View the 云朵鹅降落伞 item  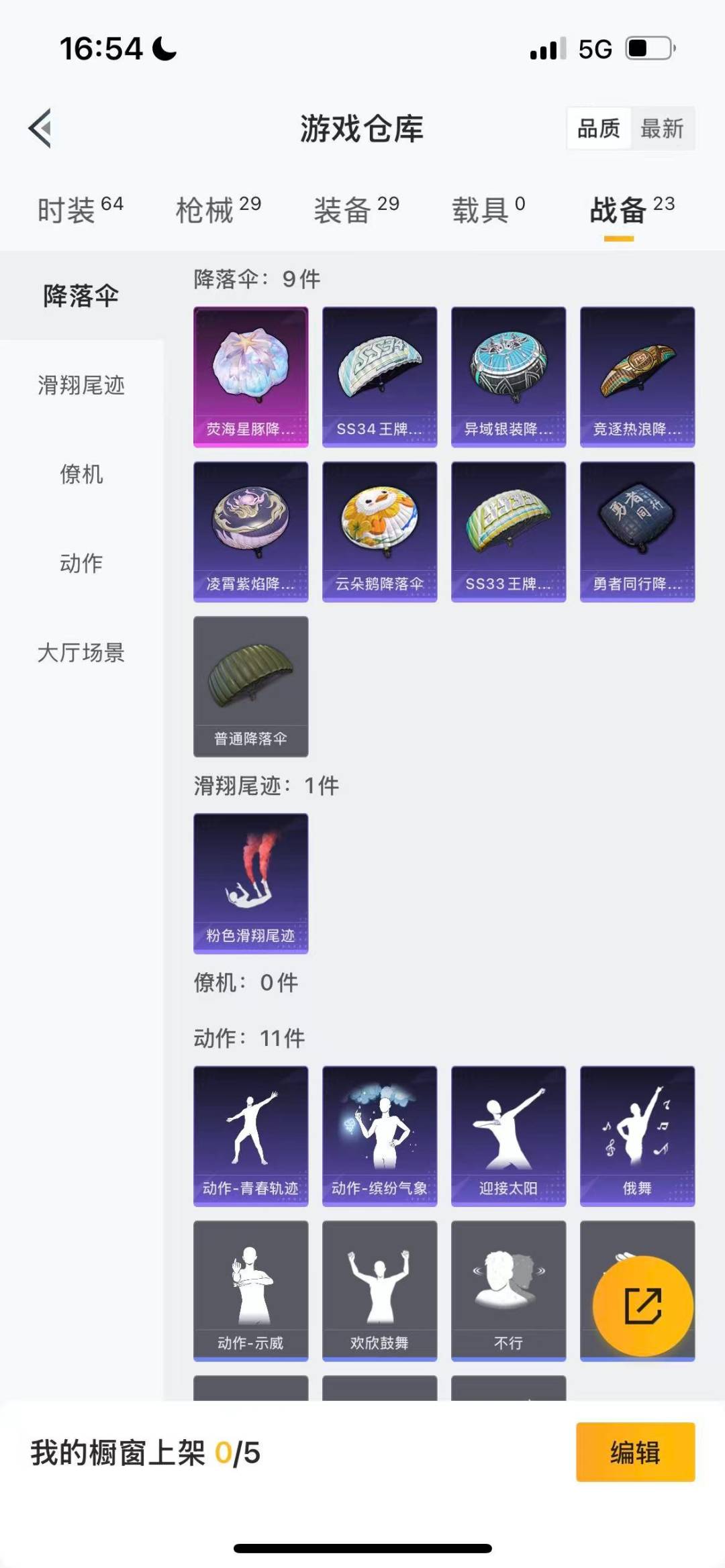[379, 531]
